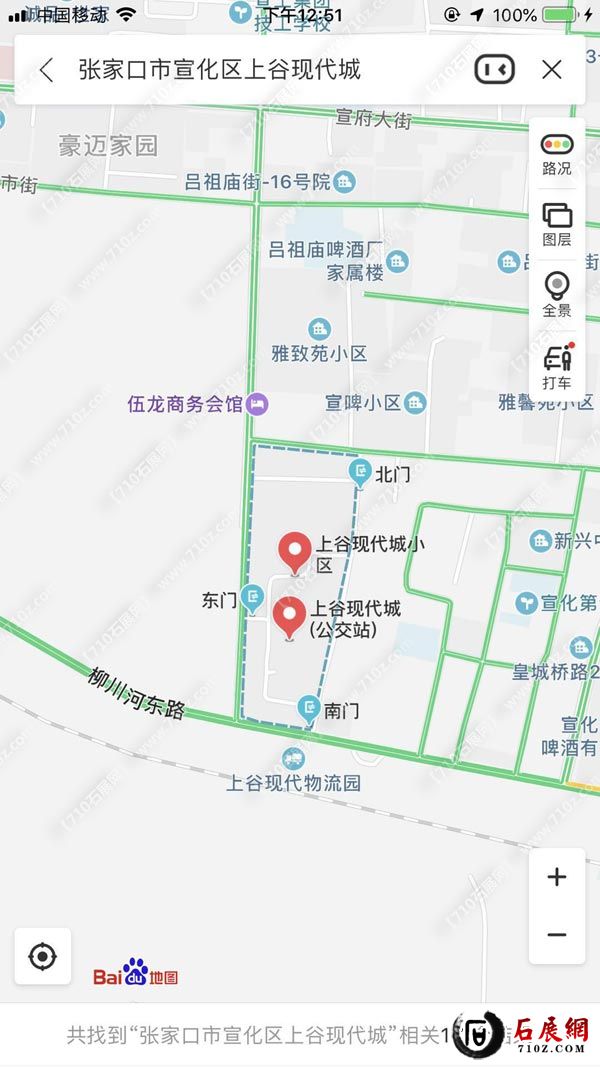Edit the search text 张家口市宣化区上谷现代城

pyautogui.click(x=220, y=69)
